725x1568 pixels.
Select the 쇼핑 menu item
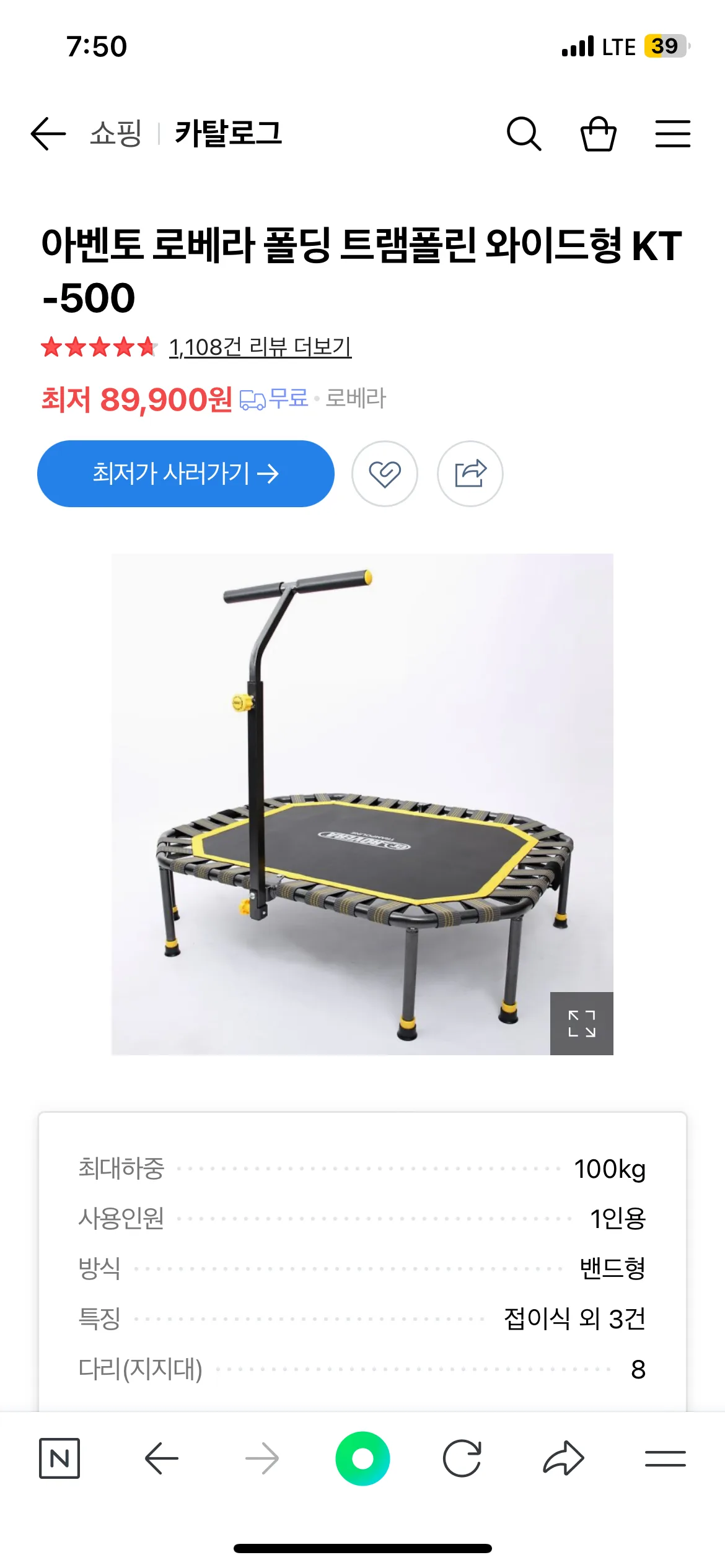coord(116,134)
